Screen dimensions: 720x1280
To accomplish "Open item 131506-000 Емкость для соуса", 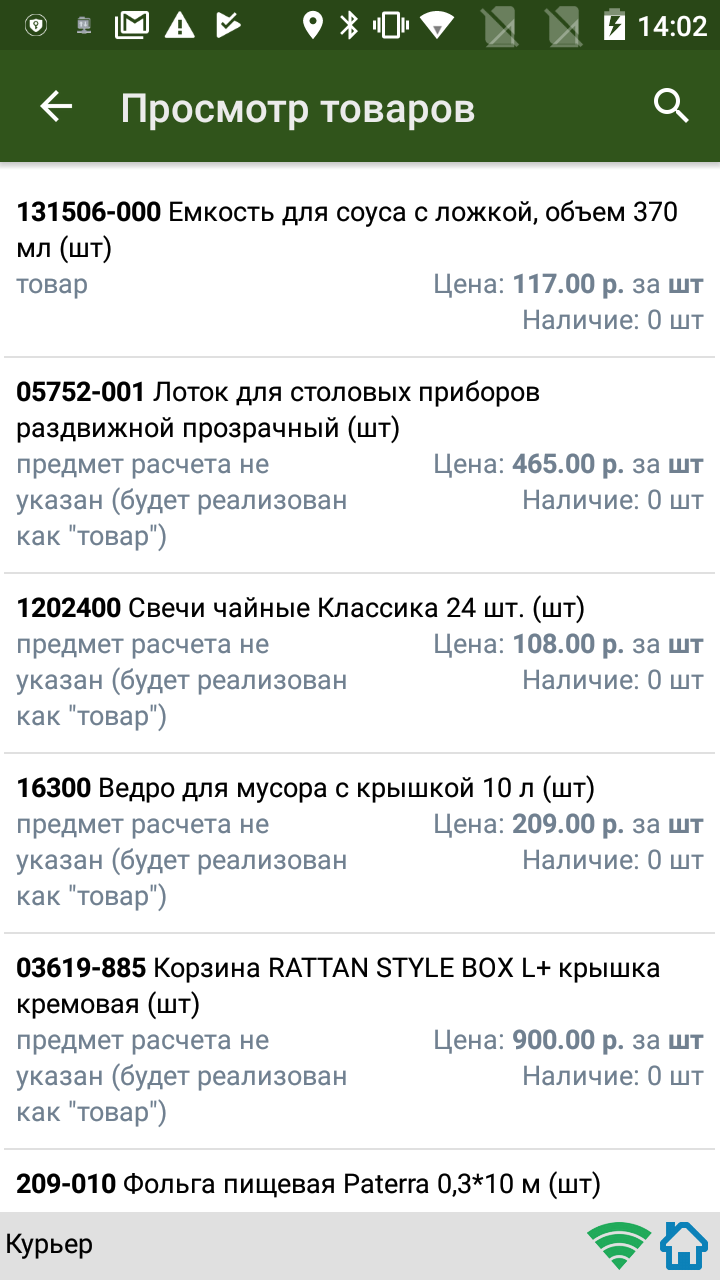I will pyautogui.click(x=360, y=266).
